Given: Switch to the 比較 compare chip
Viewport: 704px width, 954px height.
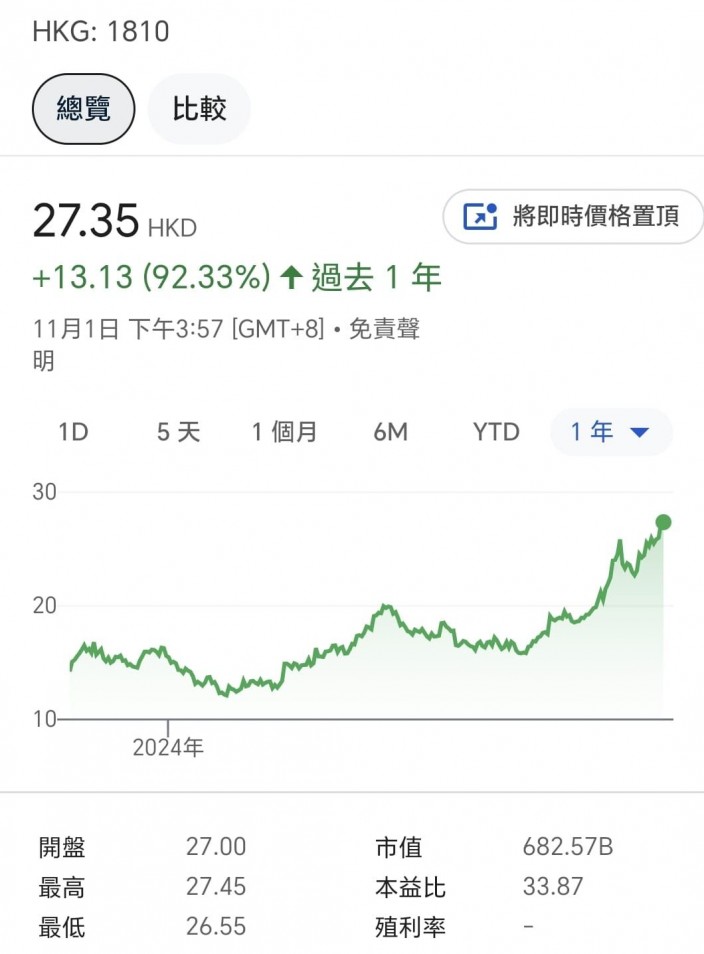Looking at the screenshot, I should (x=199, y=109).
